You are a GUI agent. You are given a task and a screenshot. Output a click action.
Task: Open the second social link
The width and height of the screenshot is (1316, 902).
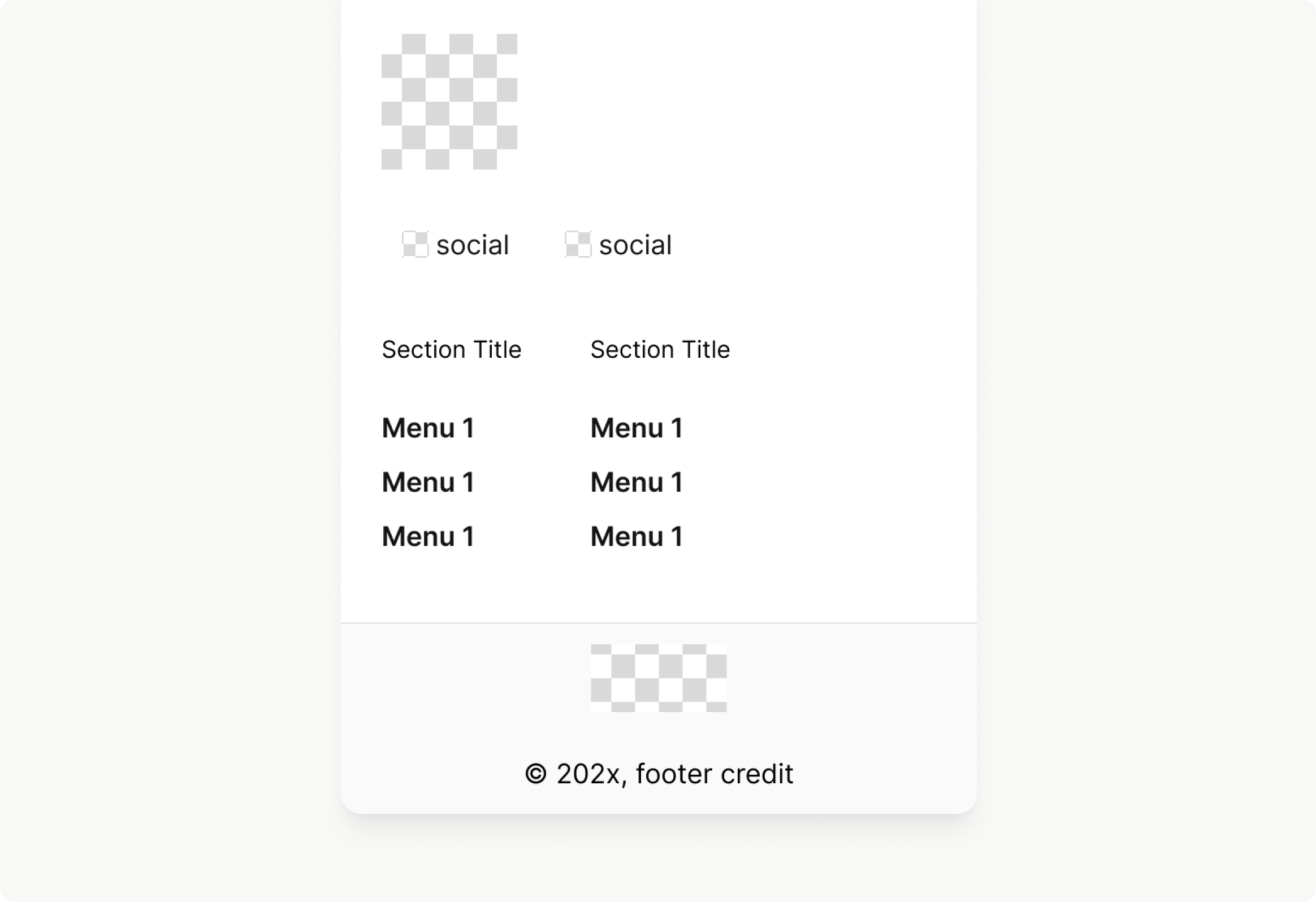[x=618, y=245]
